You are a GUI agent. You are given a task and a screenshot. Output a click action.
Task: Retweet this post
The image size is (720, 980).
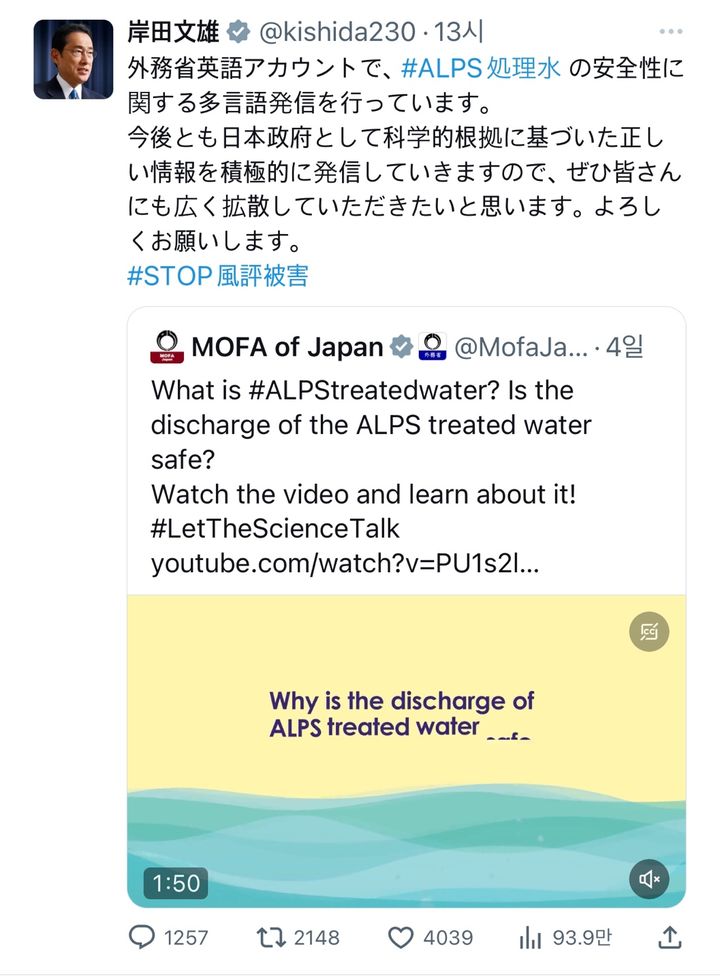270,937
